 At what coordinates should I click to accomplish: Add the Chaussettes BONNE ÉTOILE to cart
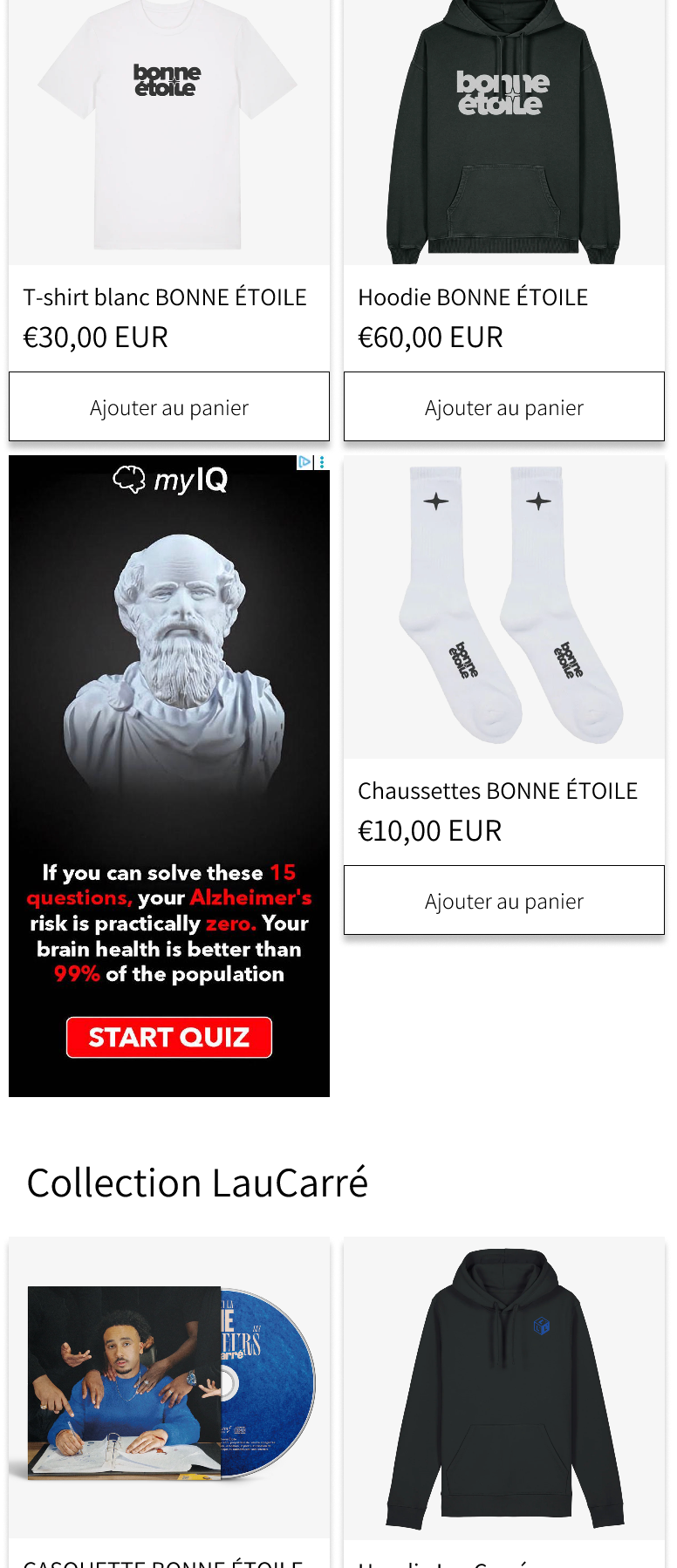pos(503,900)
